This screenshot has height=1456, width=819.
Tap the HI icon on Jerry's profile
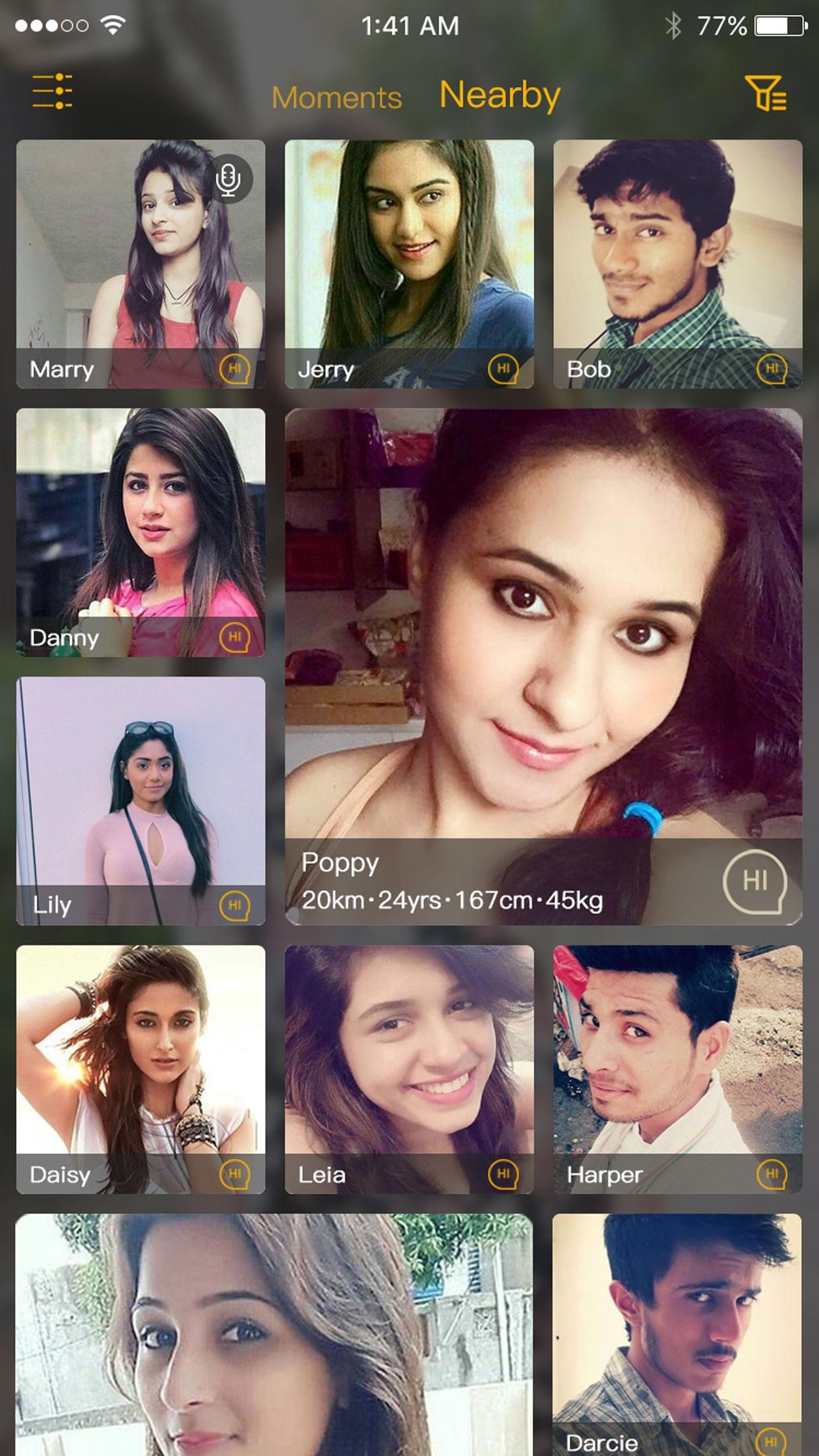pos(504,370)
